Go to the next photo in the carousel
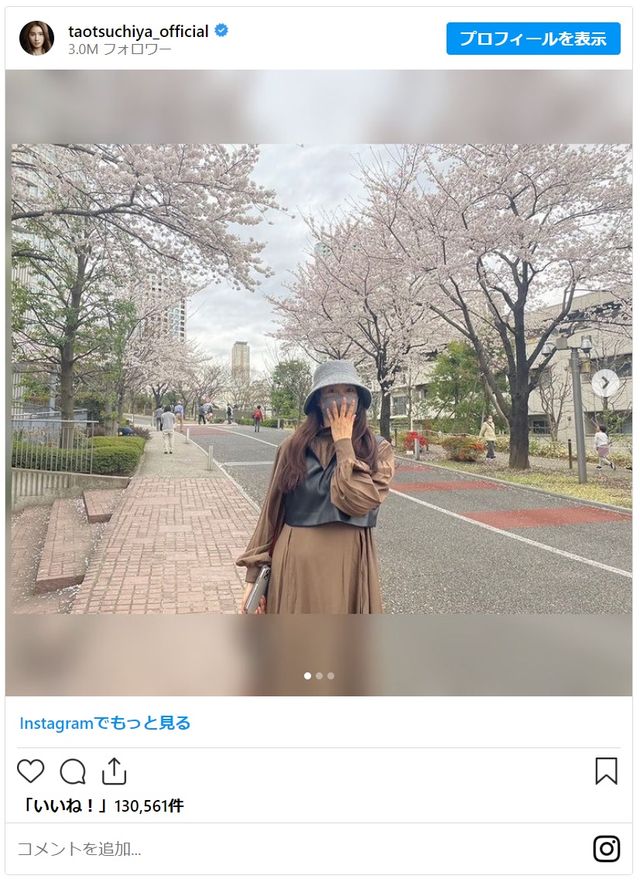 [x=604, y=382]
